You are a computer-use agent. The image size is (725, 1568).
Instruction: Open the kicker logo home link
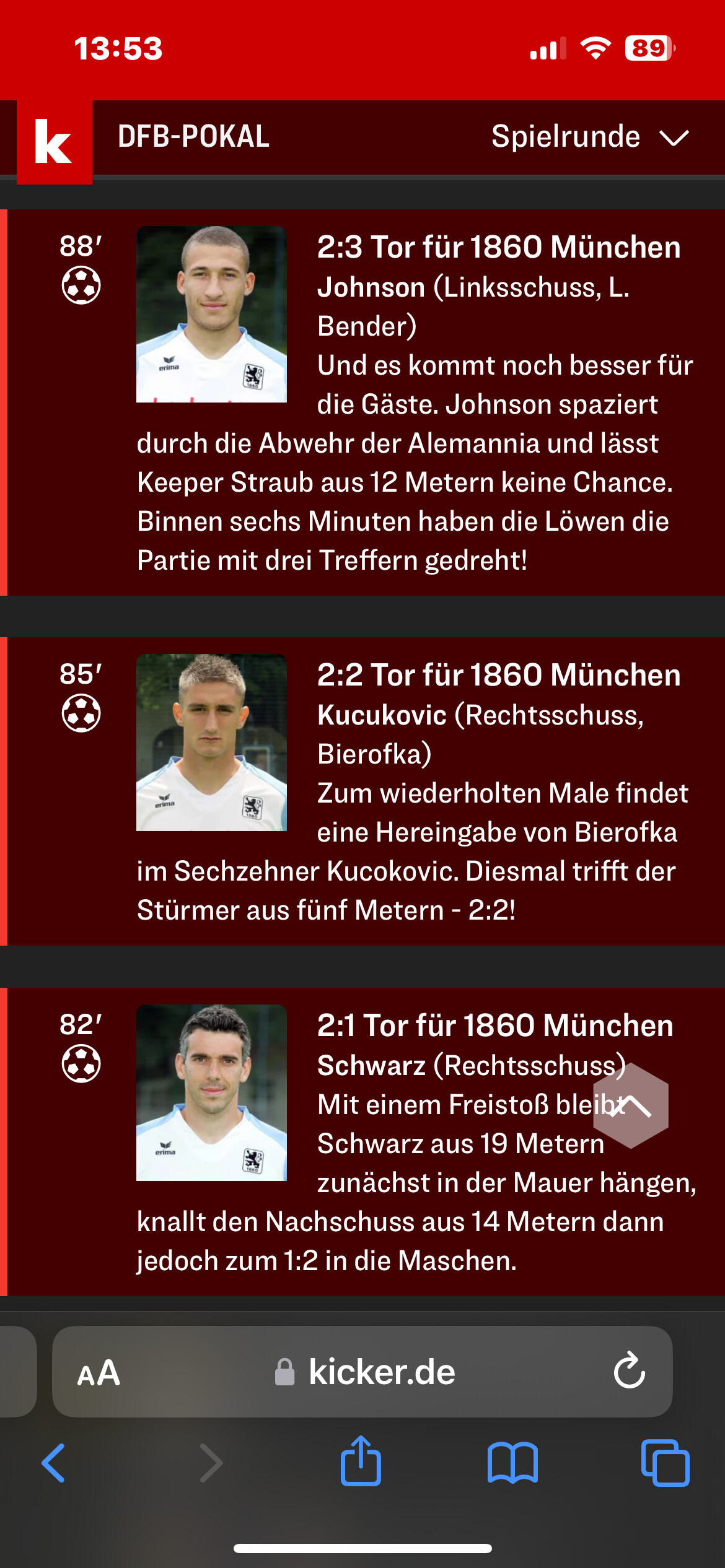coord(55,142)
